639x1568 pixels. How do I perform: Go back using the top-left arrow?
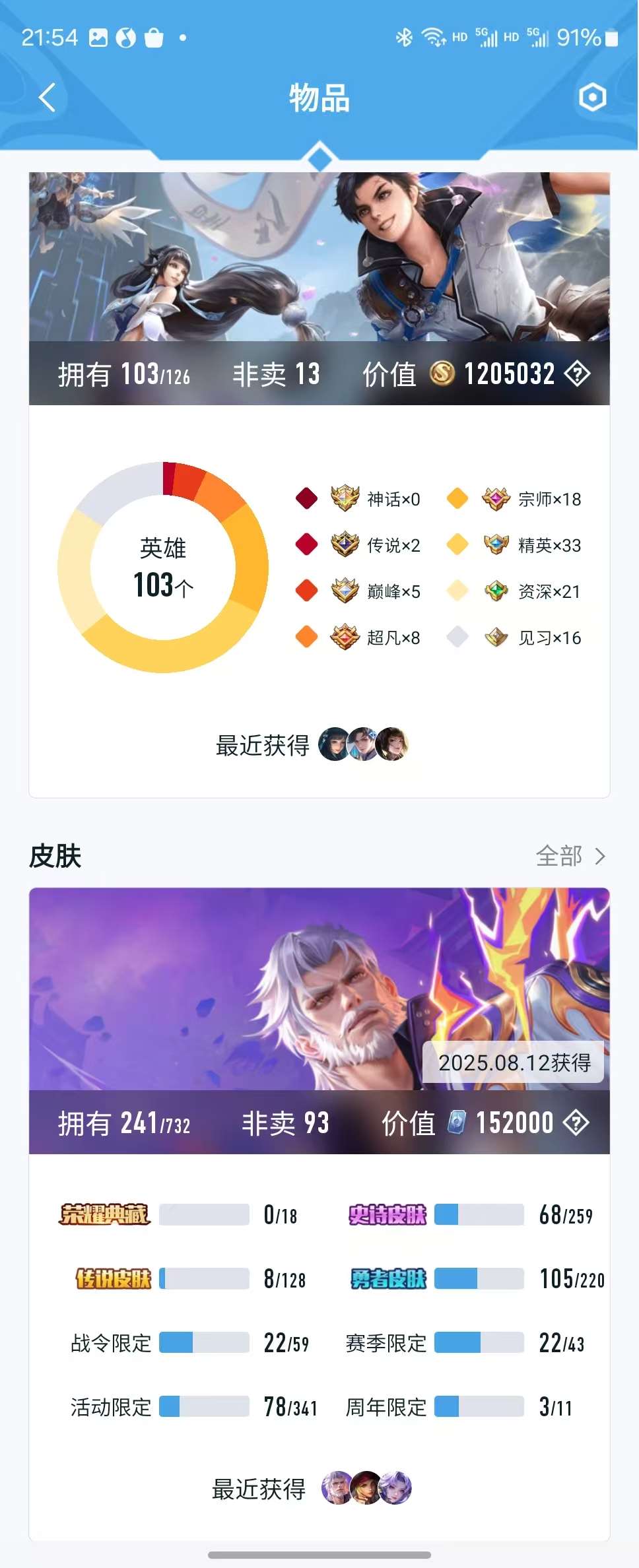pos(47,98)
